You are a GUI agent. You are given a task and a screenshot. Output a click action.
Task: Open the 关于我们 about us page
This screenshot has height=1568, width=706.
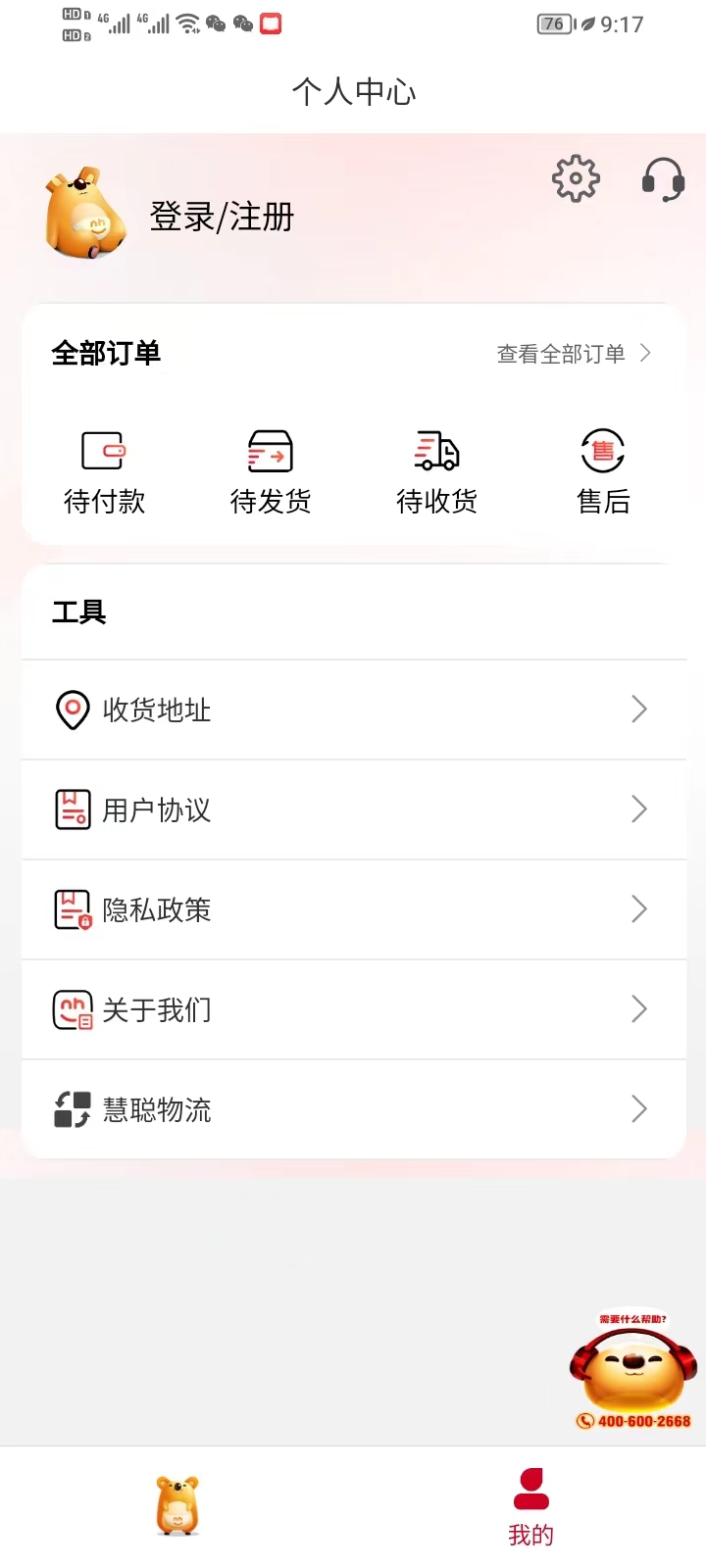tap(156, 1008)
